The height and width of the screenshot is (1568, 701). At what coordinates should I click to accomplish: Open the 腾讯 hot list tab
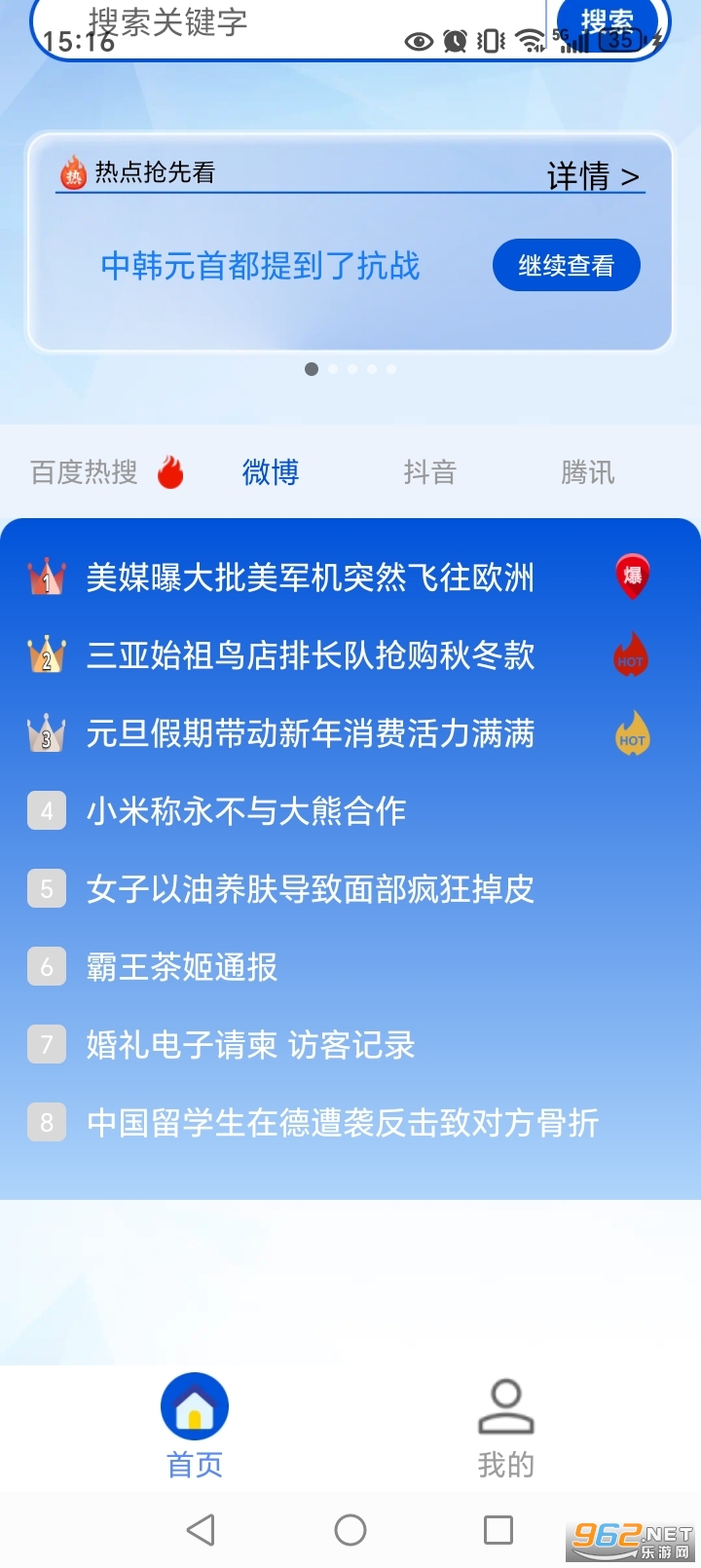pos(587,471)
